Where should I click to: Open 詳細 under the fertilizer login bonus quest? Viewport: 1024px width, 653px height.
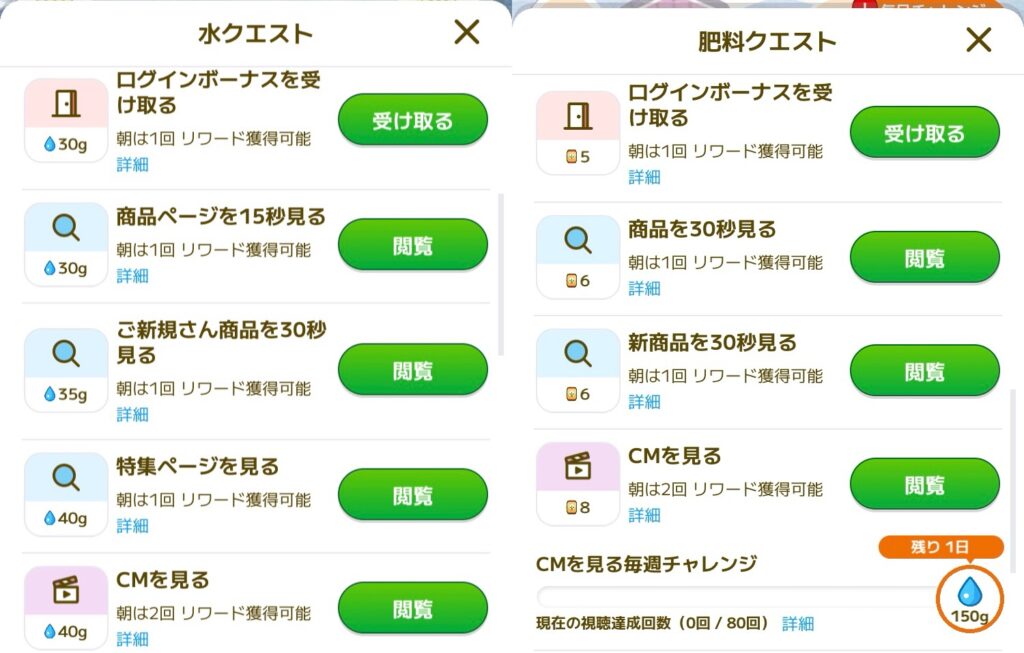[644, 177]
